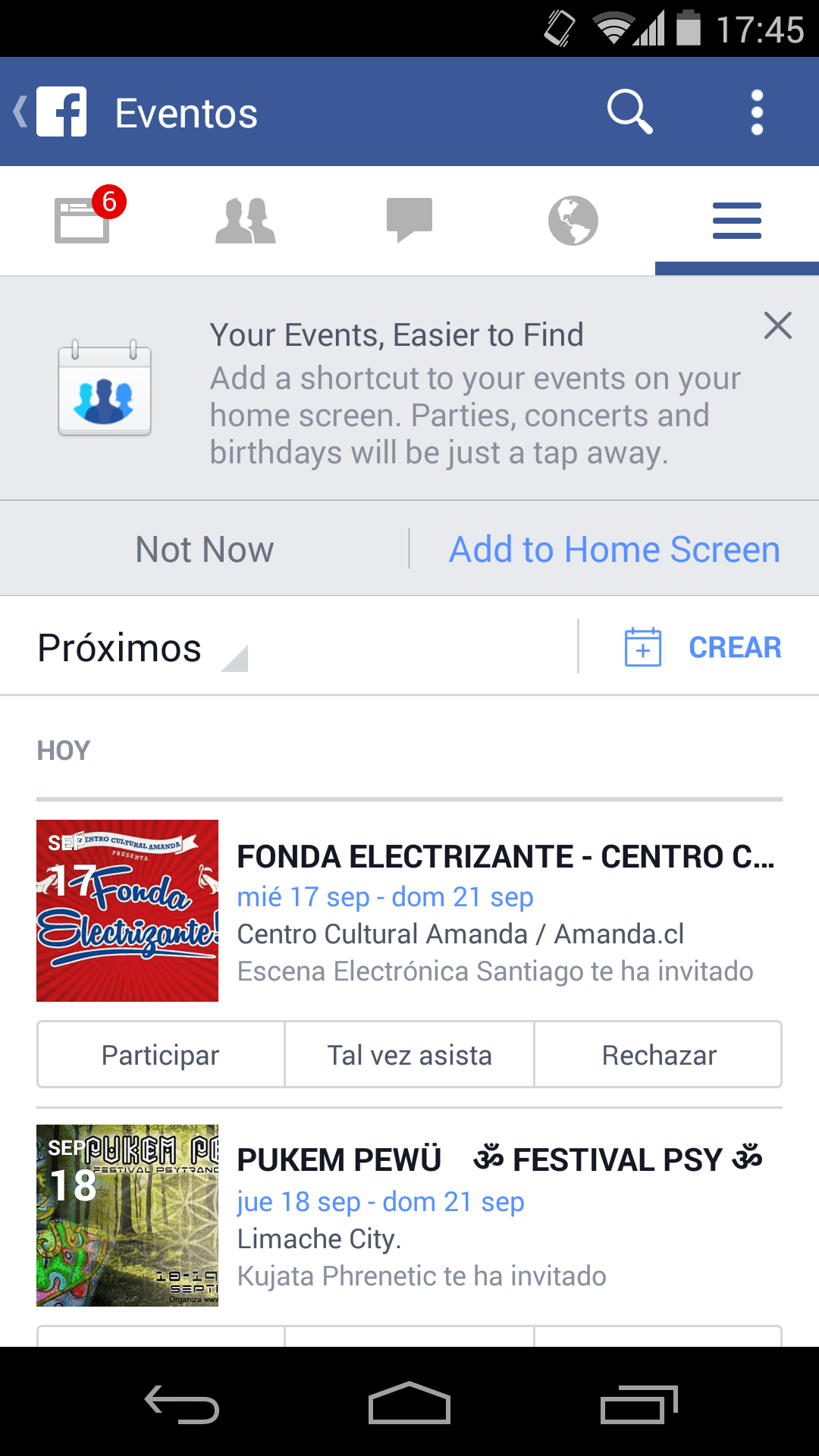Tap Participar for Fonda Electrizante

click(x=161, y=1055)
